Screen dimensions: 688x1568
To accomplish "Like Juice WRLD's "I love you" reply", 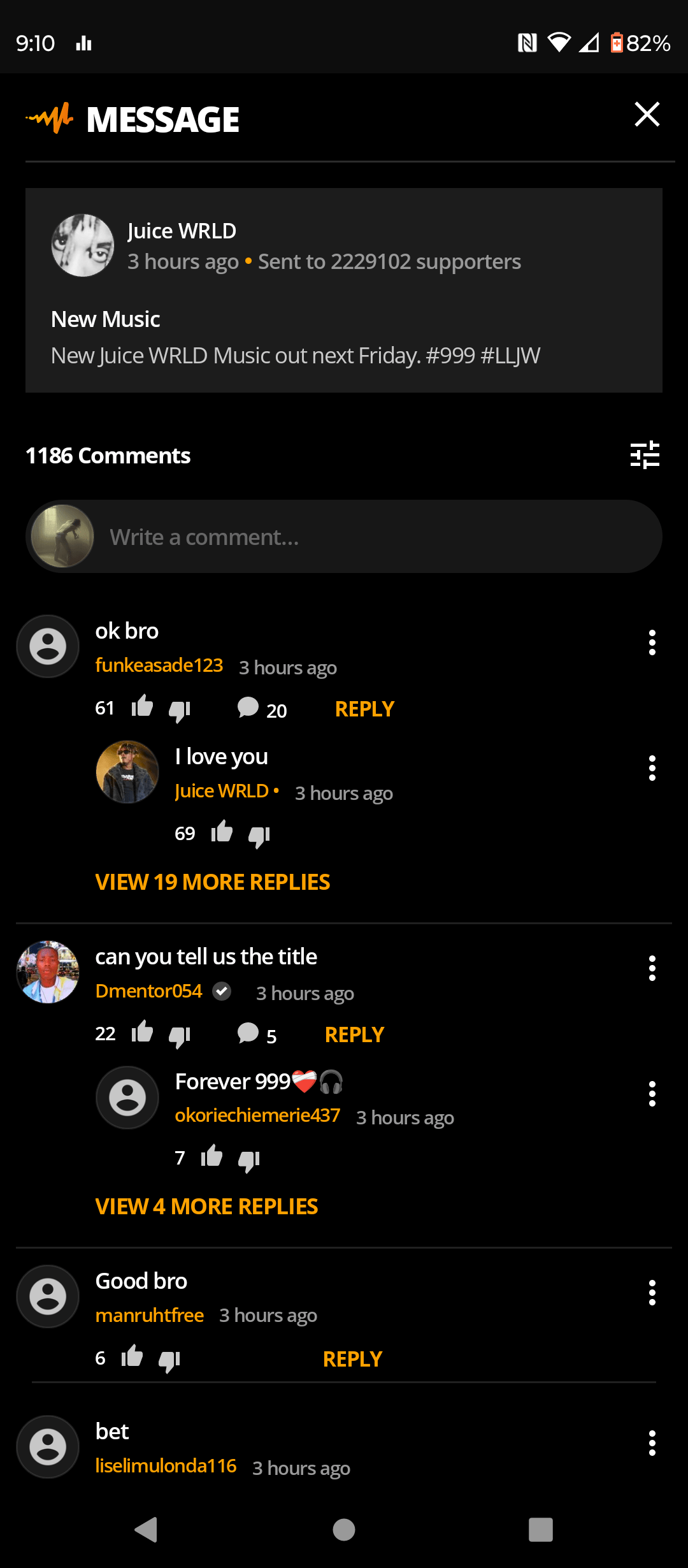I will [x=222, y=831].
